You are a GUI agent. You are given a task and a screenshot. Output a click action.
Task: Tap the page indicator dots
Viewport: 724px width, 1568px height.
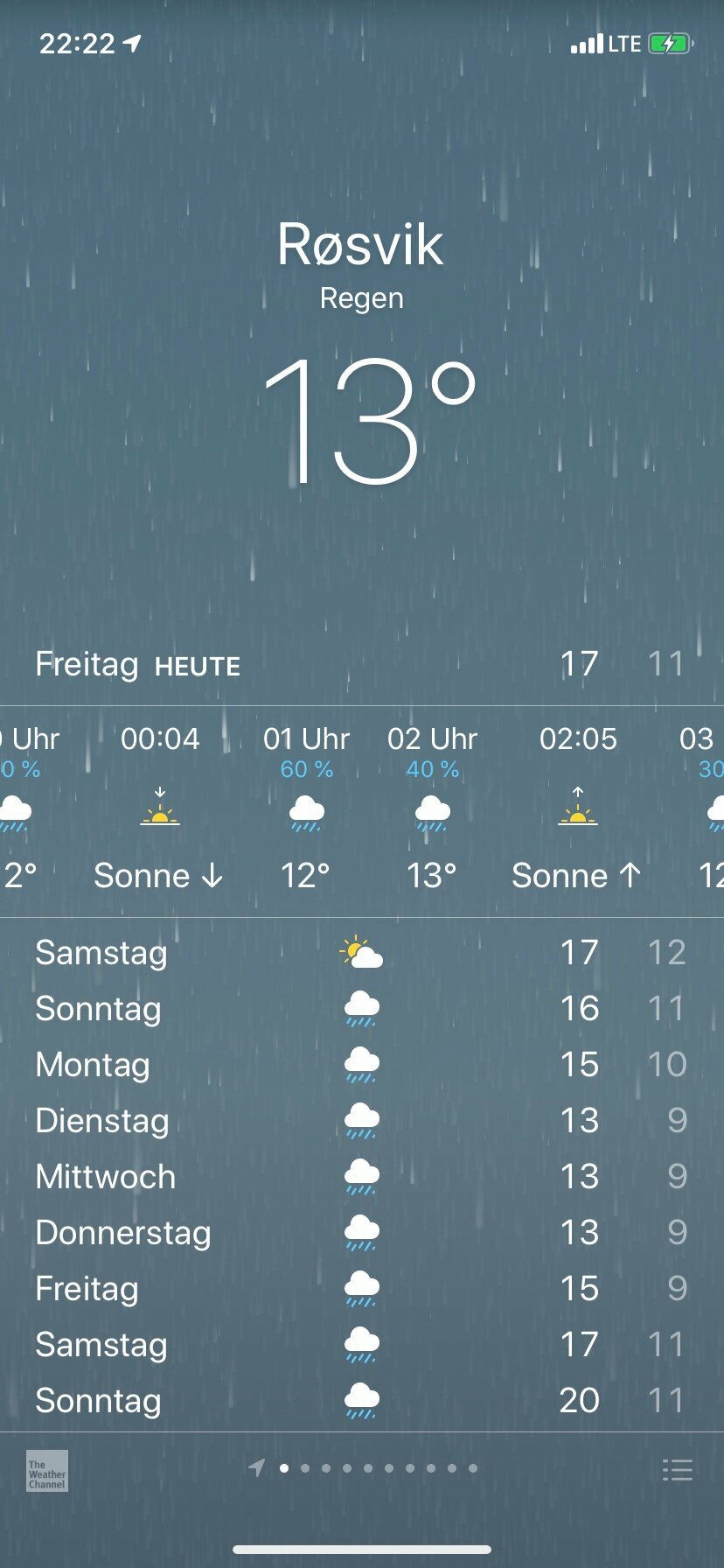363,1468
